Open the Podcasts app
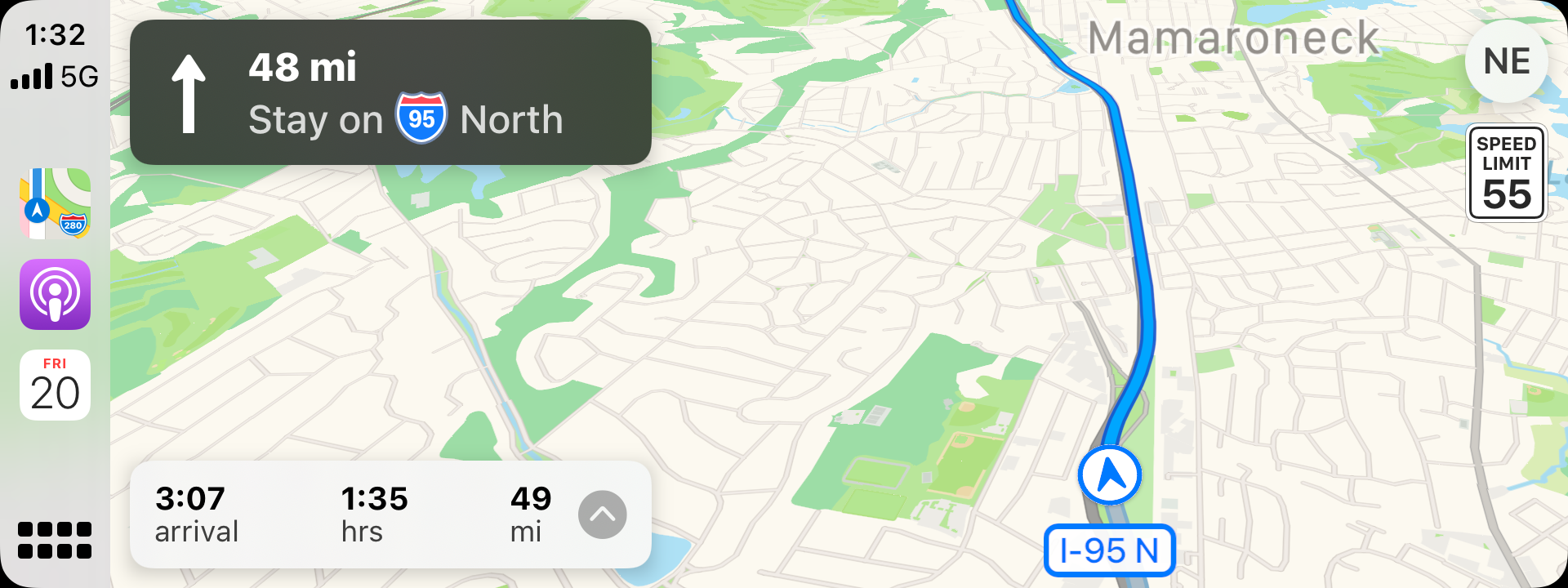1568x588 pixels. [x=55, y=294]
